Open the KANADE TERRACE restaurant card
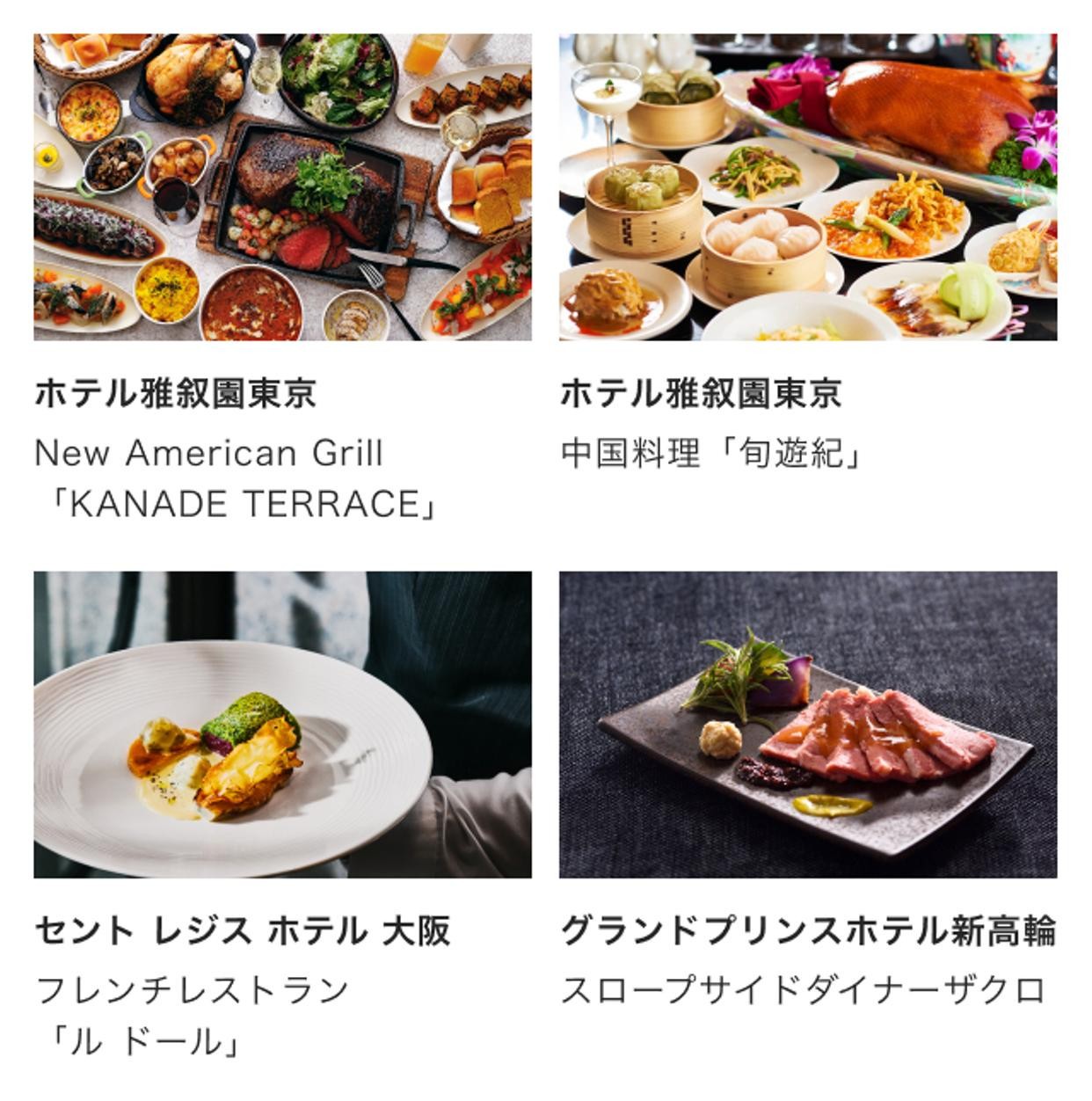The image size is (1092, 1101). point(282,187)
